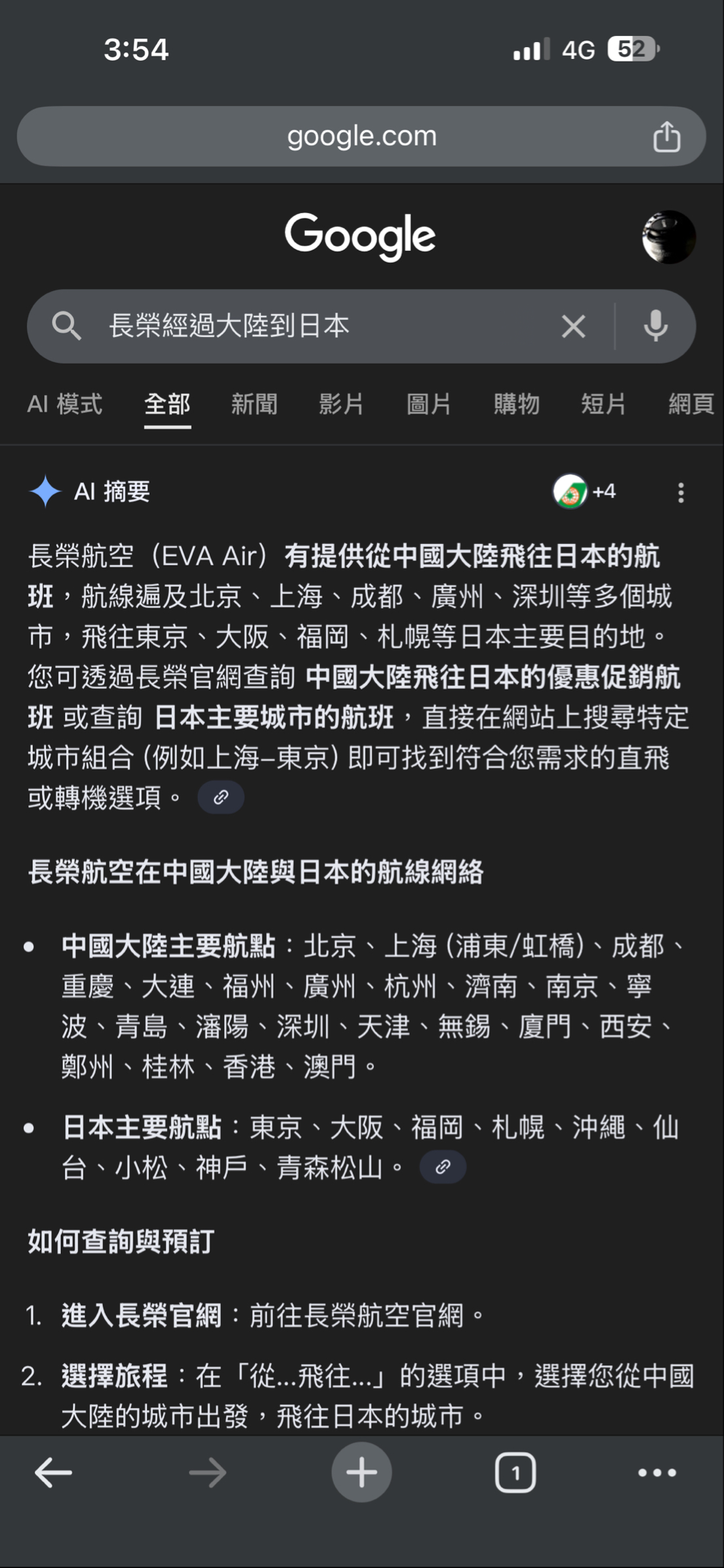Tap the share icon in the address bar
The height and width of the screenshot is (1568, 724).
(666, 136)
